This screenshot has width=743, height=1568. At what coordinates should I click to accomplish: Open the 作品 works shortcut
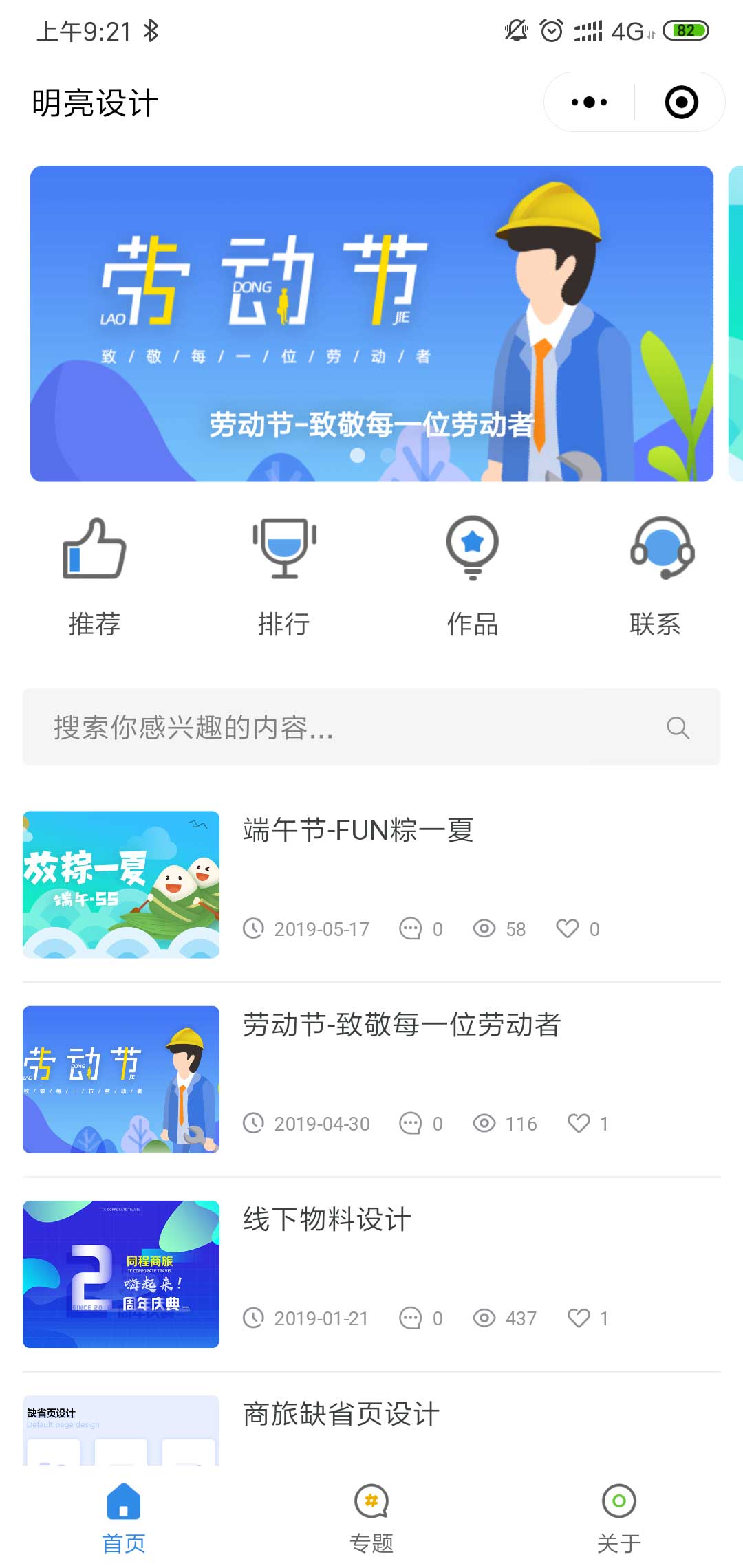tap(473, 576)
